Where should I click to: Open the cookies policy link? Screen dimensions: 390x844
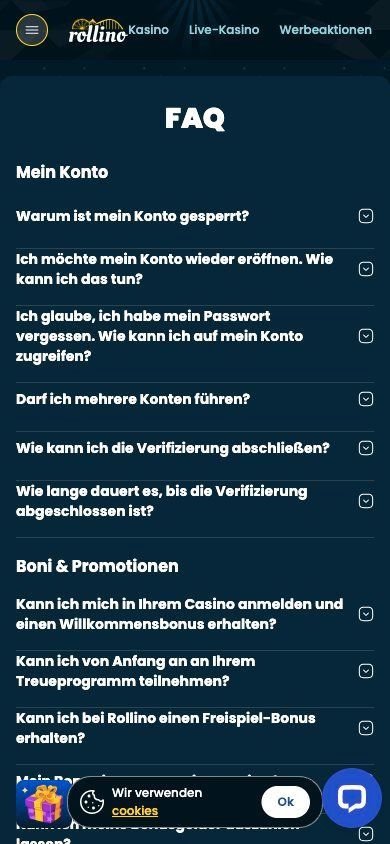(x=135, y=811)
